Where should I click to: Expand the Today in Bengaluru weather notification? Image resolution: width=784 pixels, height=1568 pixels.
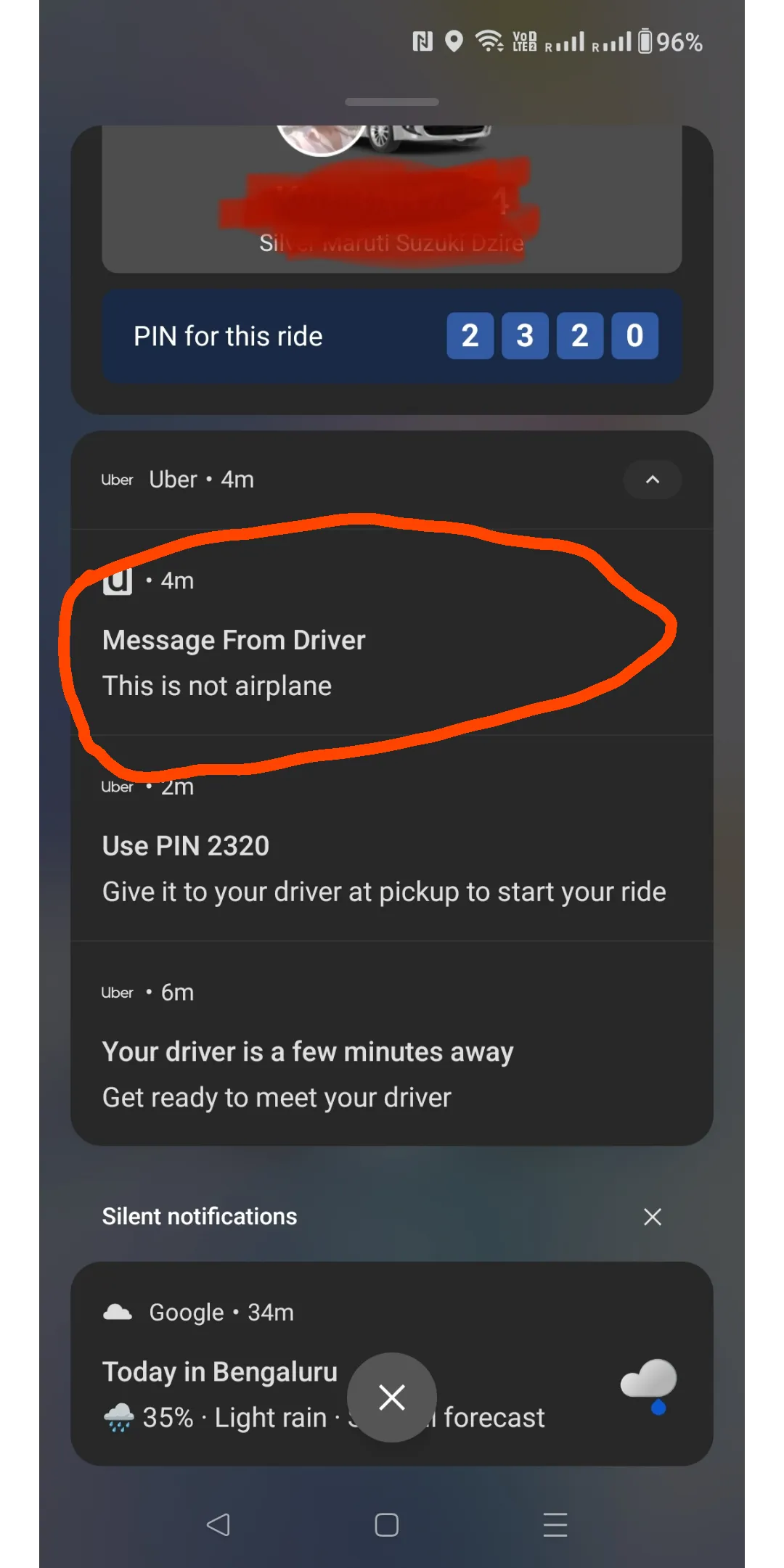point(290,1371)
